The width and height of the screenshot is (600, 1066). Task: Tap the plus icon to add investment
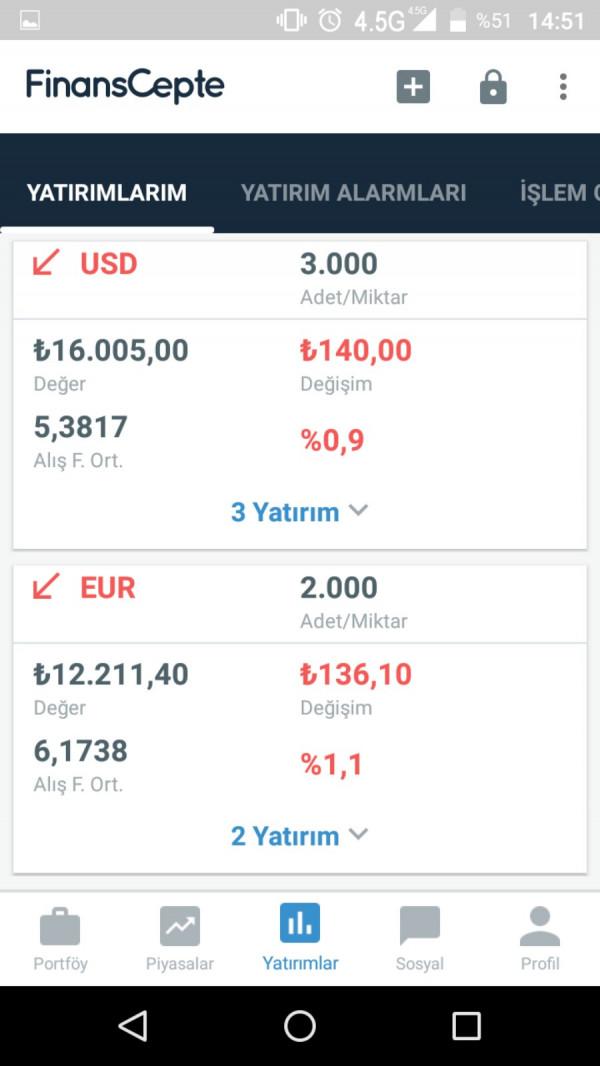pyautogui.click(x=413, y=87)
